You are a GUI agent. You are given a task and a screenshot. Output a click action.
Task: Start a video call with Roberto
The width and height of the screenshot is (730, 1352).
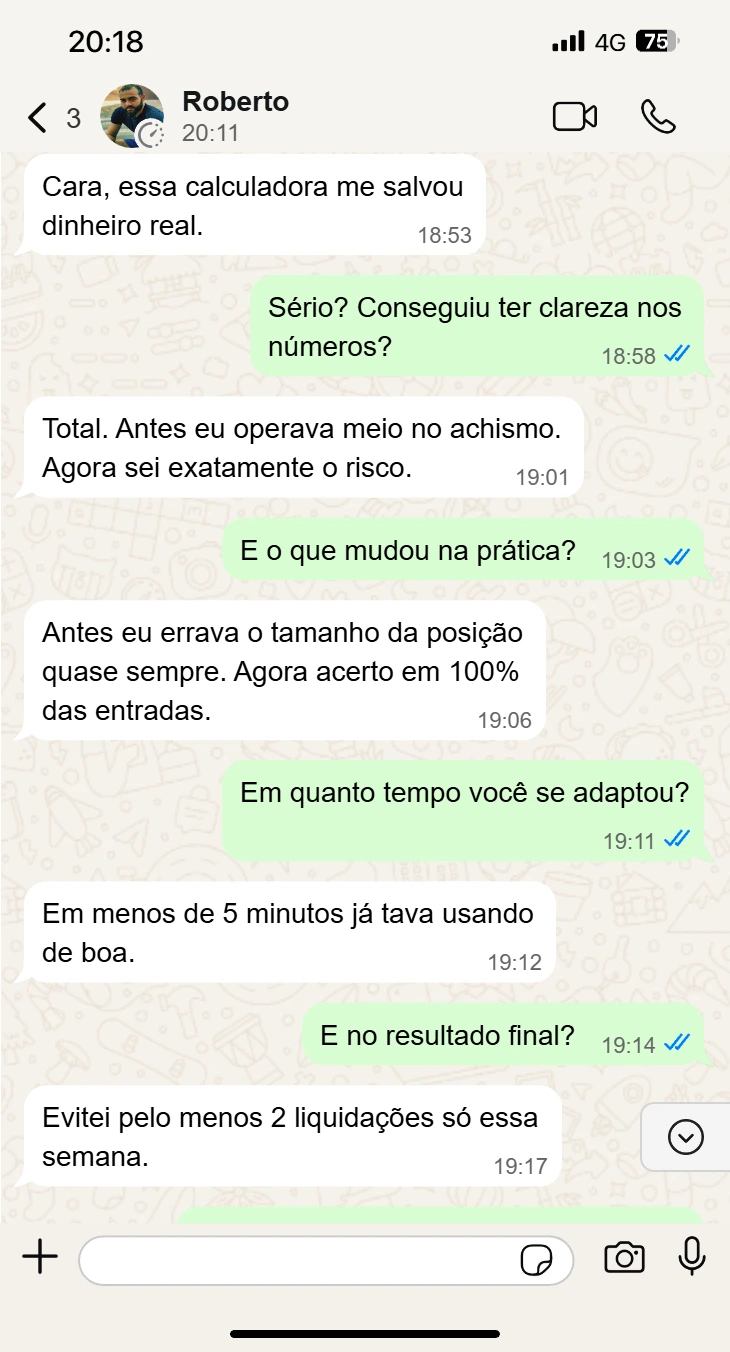pyautogui.click(x=575, y=117)
